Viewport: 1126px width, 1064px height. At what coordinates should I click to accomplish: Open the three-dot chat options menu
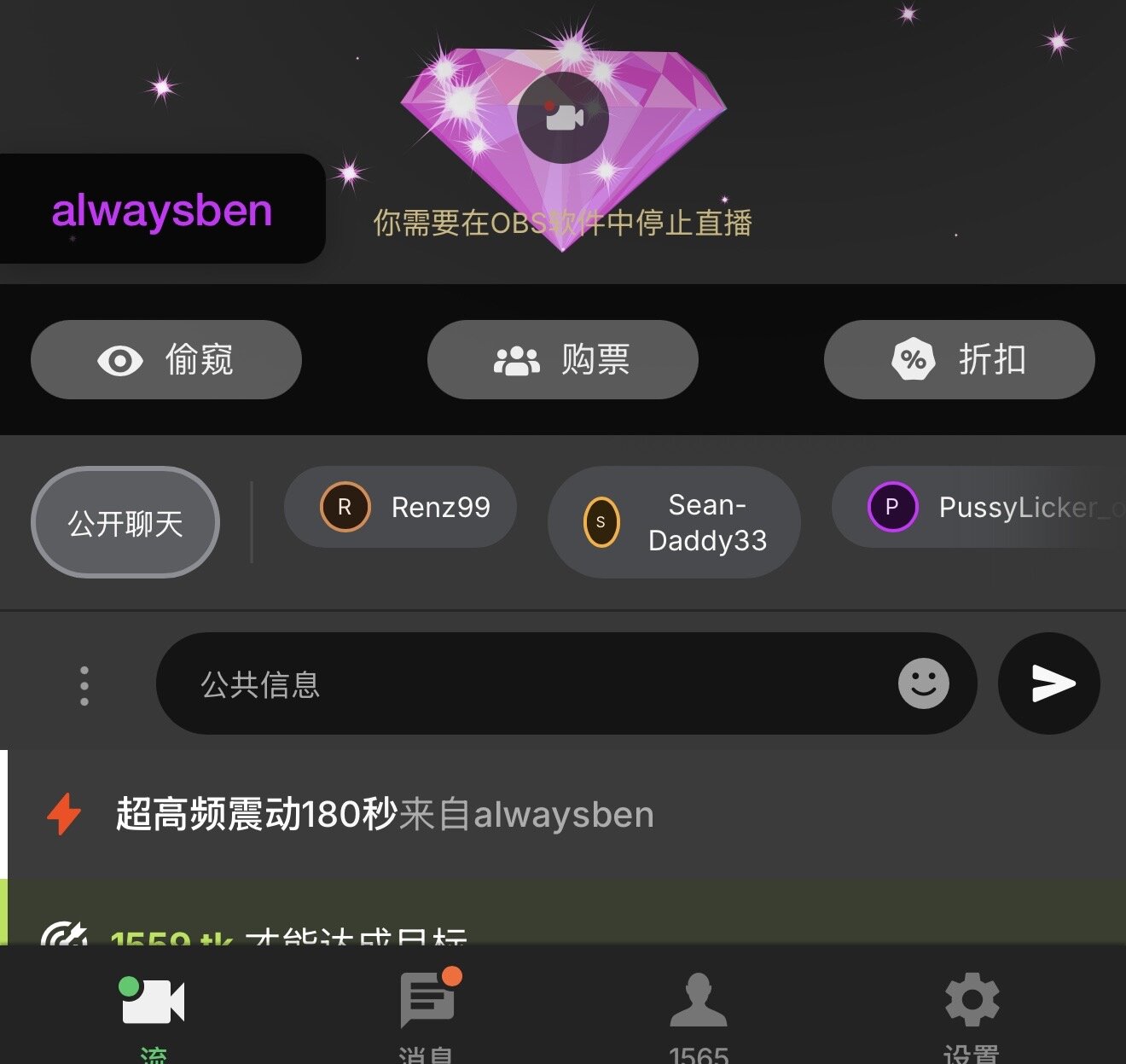[84, 685]
